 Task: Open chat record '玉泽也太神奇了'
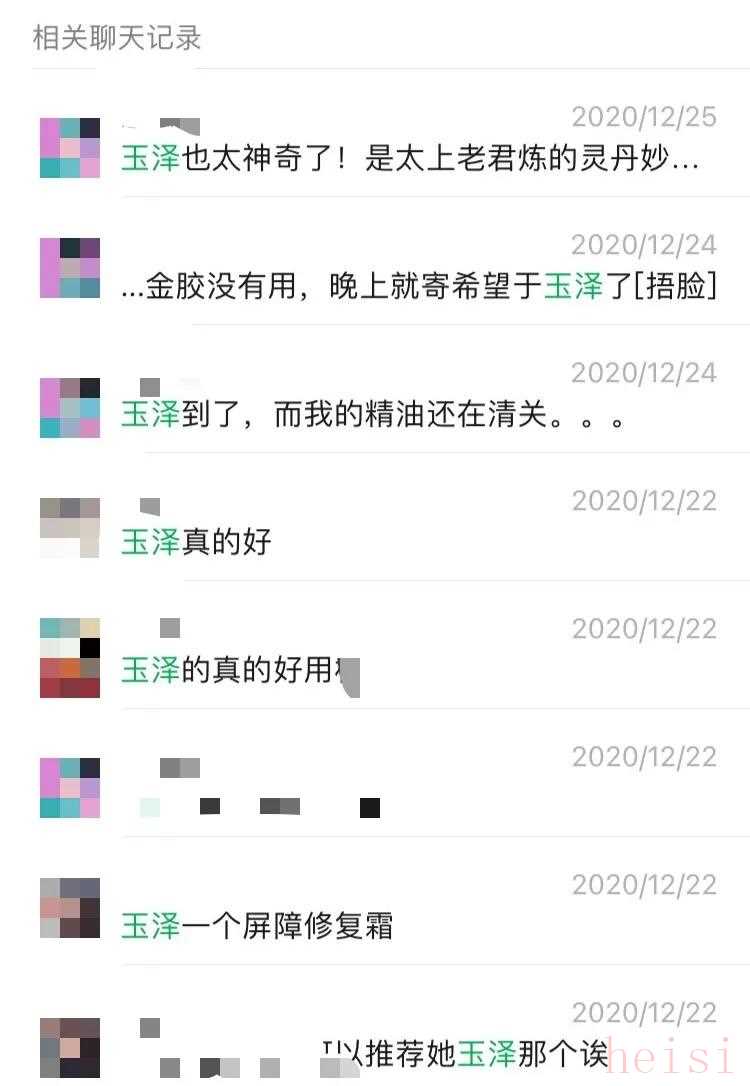click(x=409, y=158)
